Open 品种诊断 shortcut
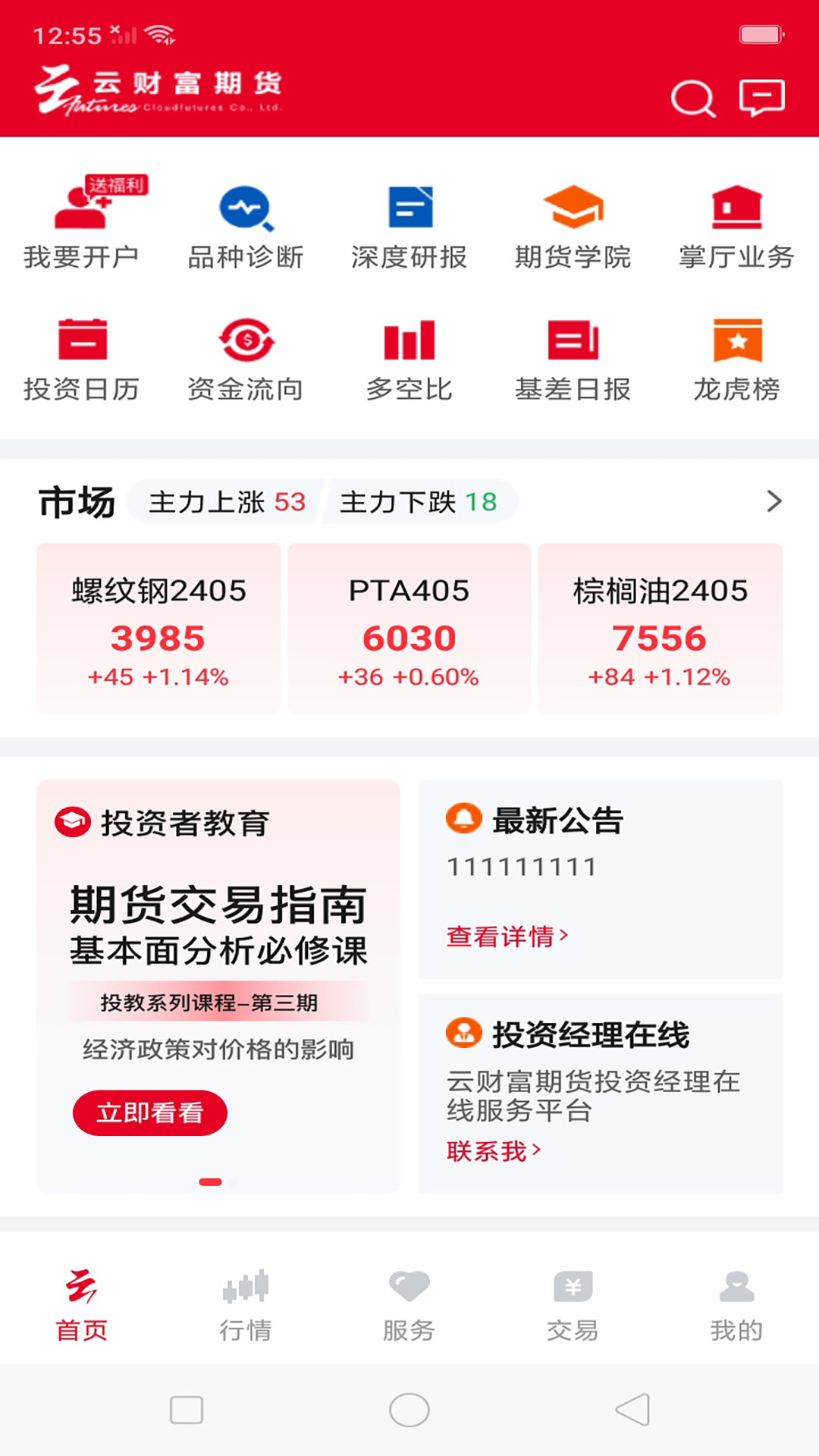The image size is (819, 1456). point(246,224)
